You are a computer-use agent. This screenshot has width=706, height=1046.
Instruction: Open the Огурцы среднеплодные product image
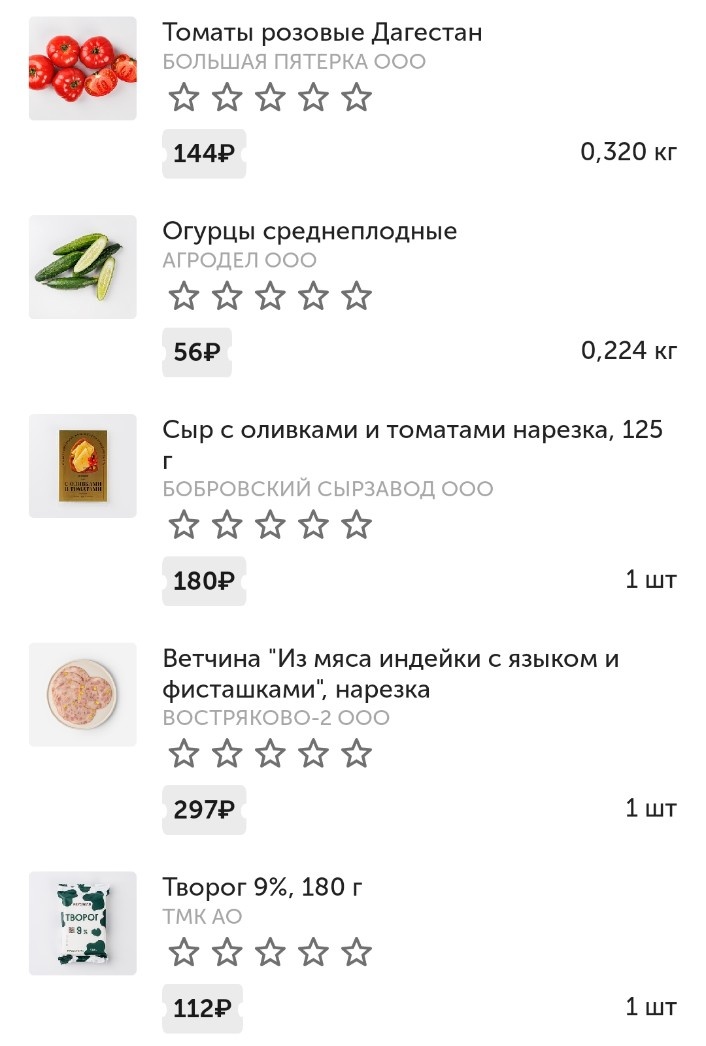tap(82, 266)
